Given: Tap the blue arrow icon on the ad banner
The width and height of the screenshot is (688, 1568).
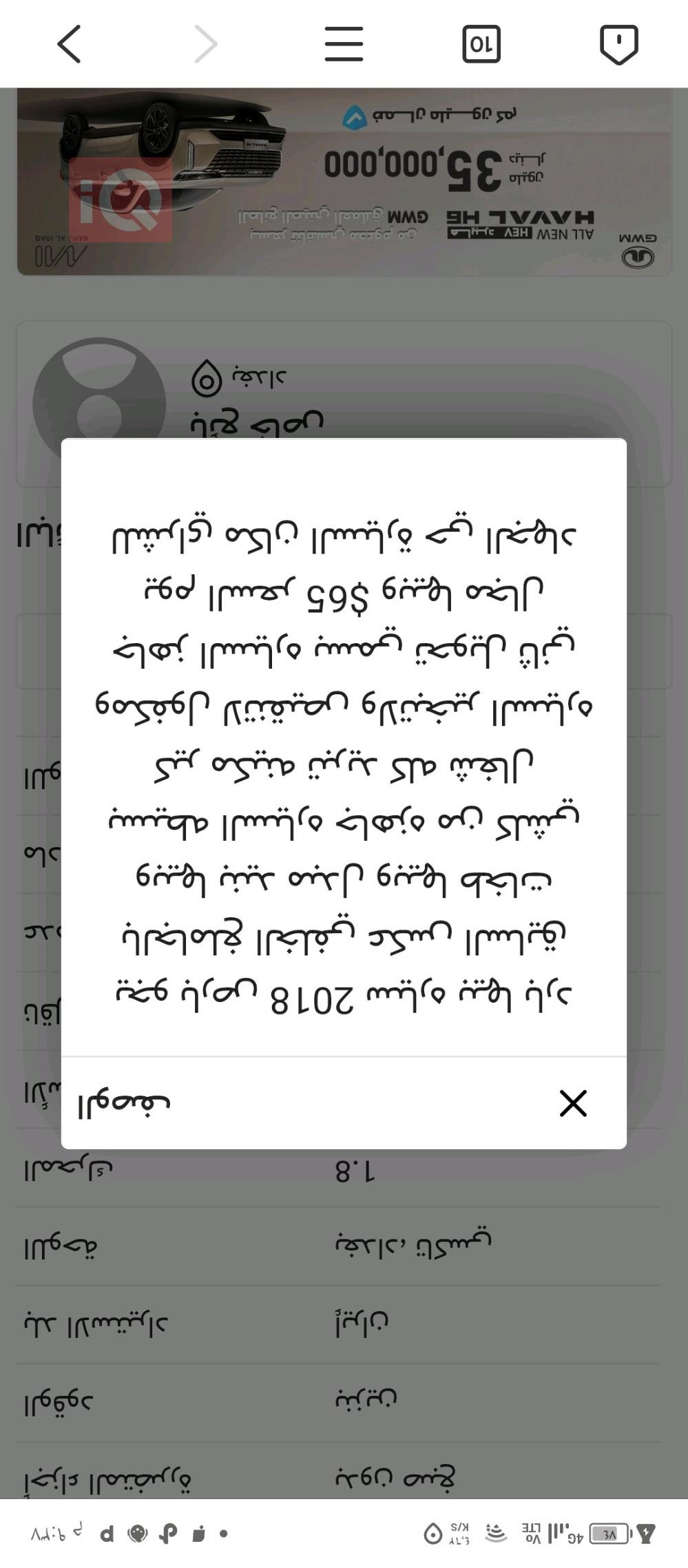Looking at the screenshot, I should pos(357,118).
